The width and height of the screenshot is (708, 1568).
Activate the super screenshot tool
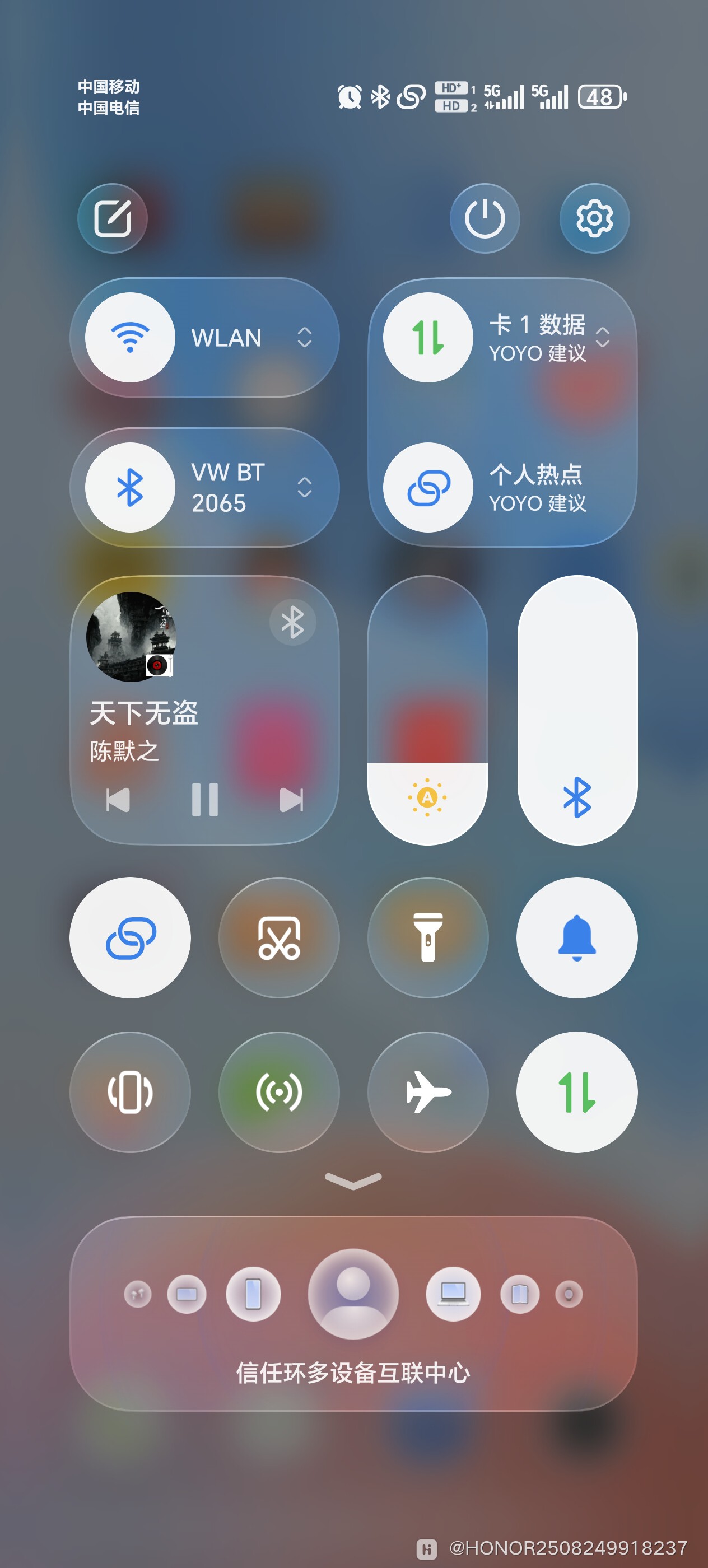[279, 937]
